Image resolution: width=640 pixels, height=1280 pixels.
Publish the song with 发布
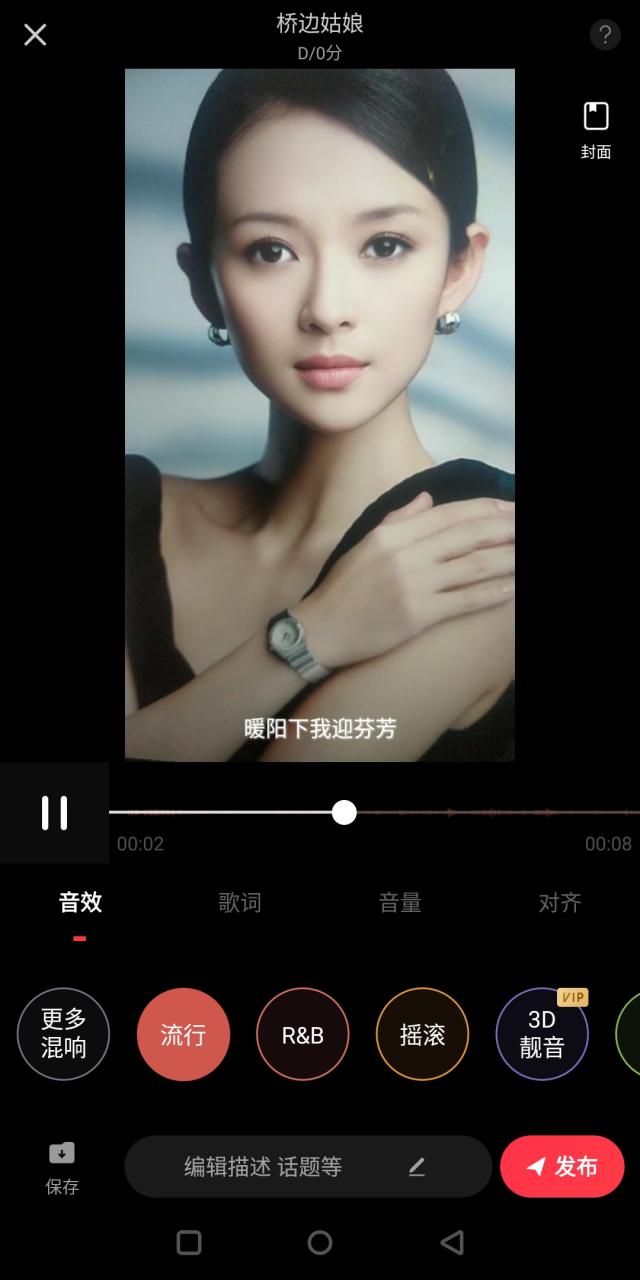click(562, 1166)
